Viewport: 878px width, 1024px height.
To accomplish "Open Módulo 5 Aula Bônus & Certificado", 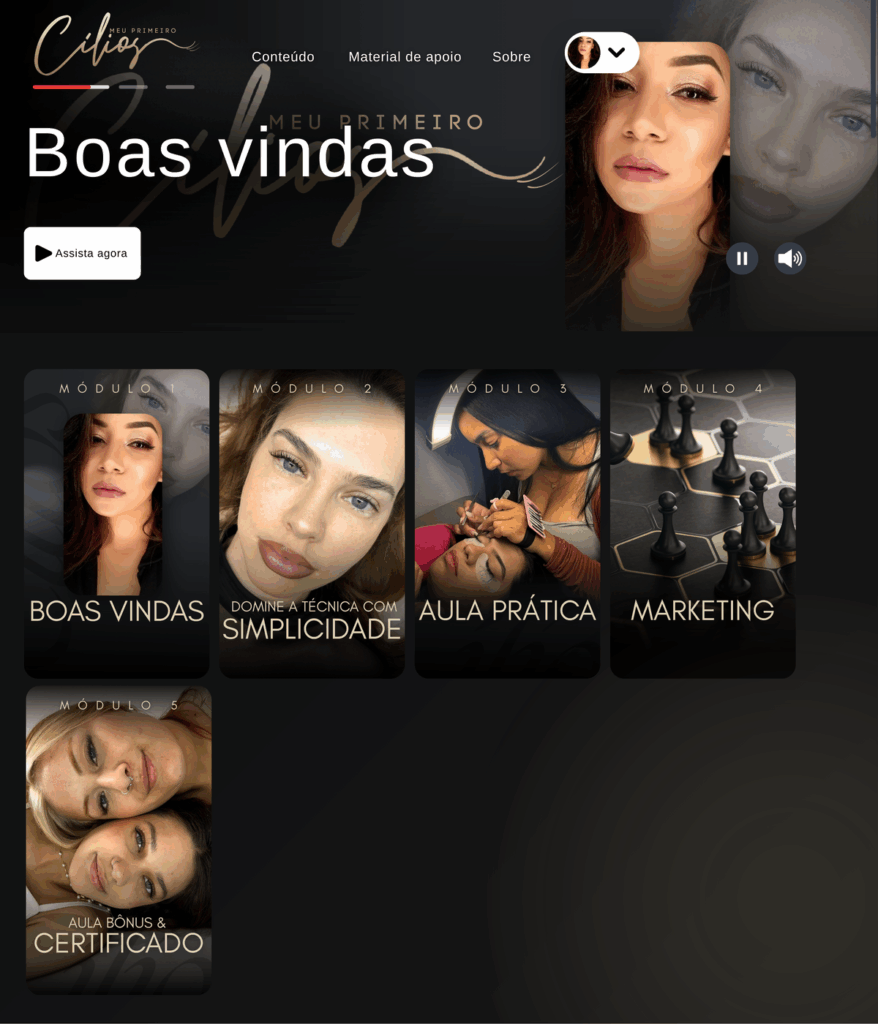I will (x=118, y=839).
